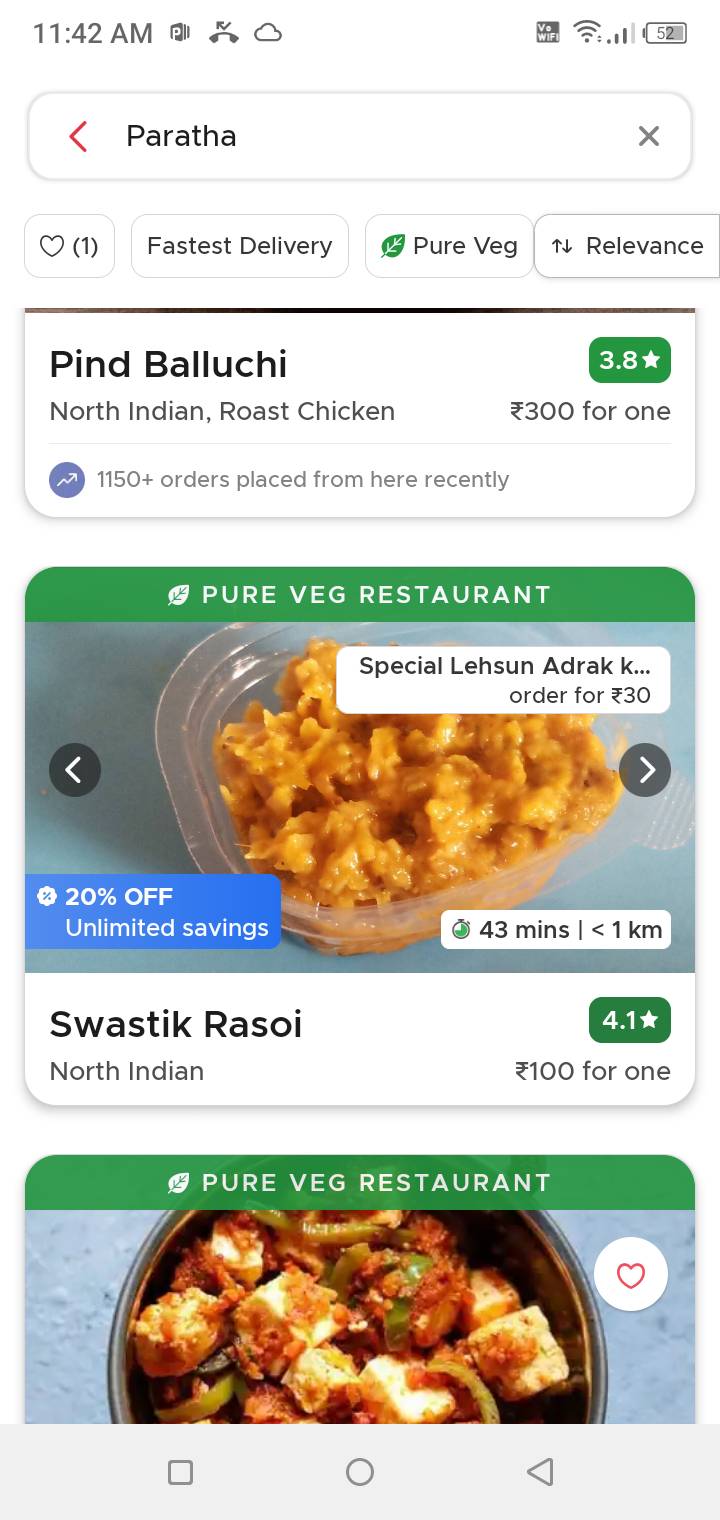Show next photo of Swastik Rasoi
This screenshot has height=1520, width=720.
tap(645, 770)
